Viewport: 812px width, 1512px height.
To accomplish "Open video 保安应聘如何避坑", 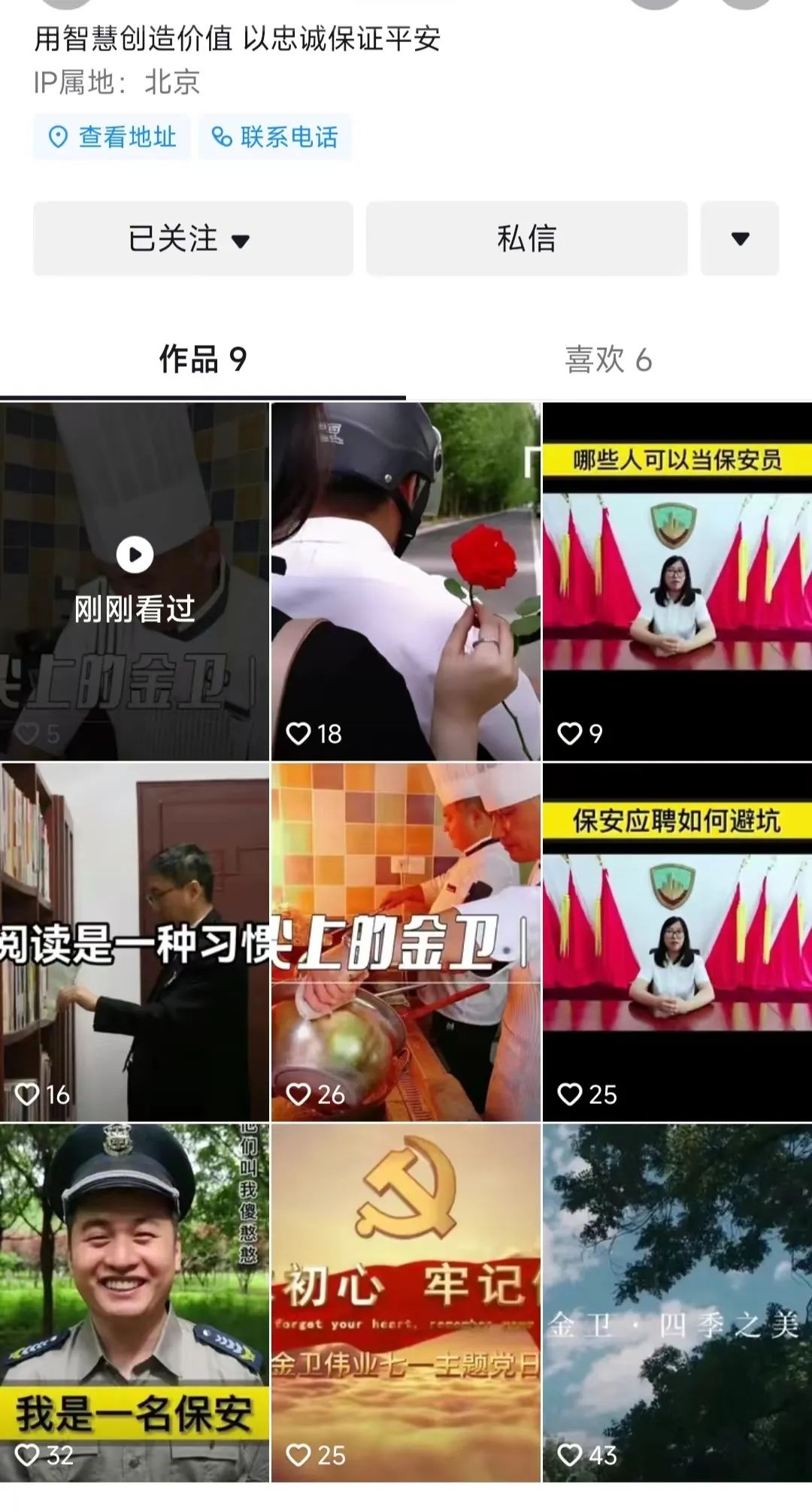I will [x=677, y=941].
